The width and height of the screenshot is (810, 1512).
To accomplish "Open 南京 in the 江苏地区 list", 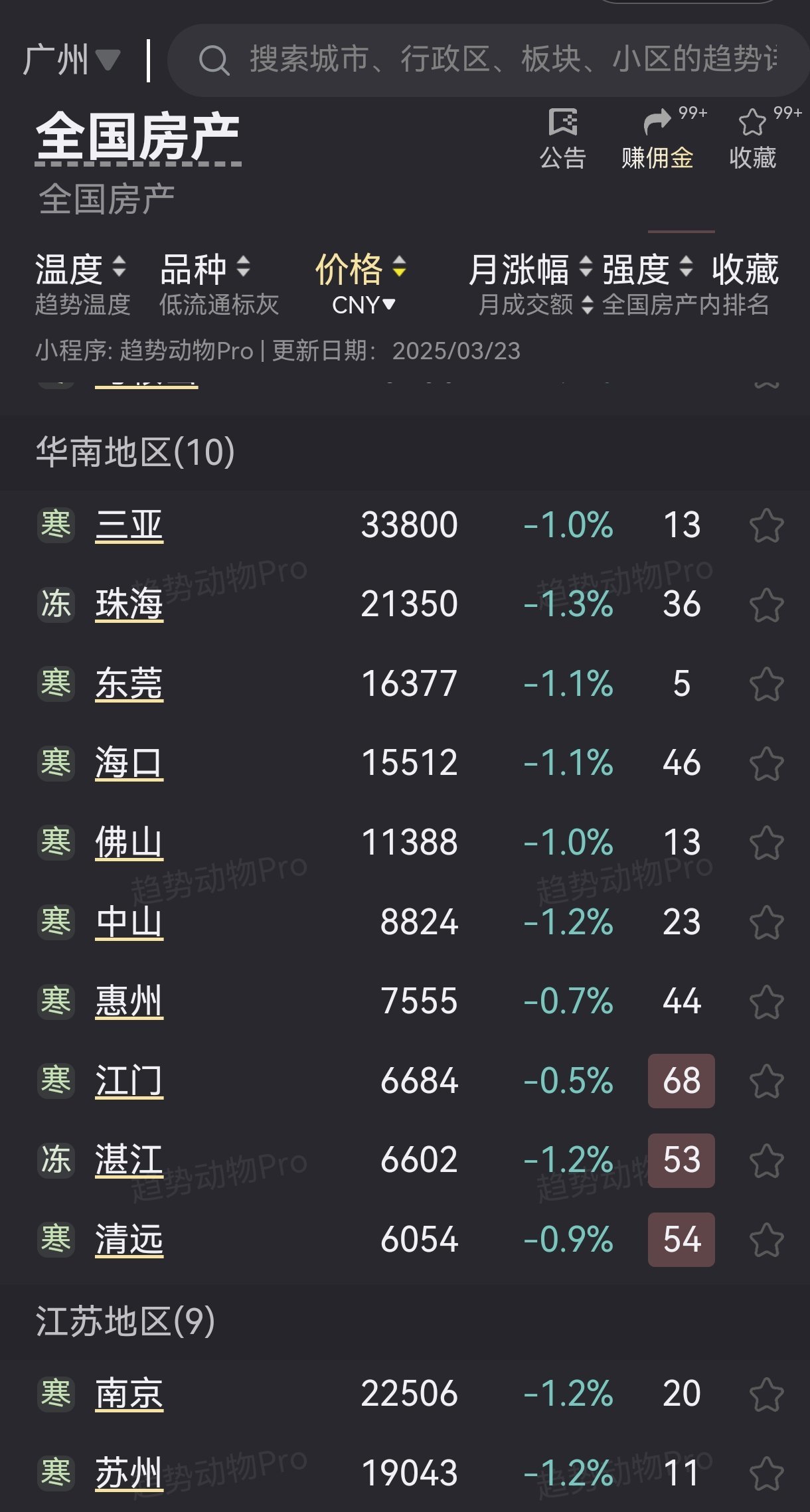I will click(129, 1393).
